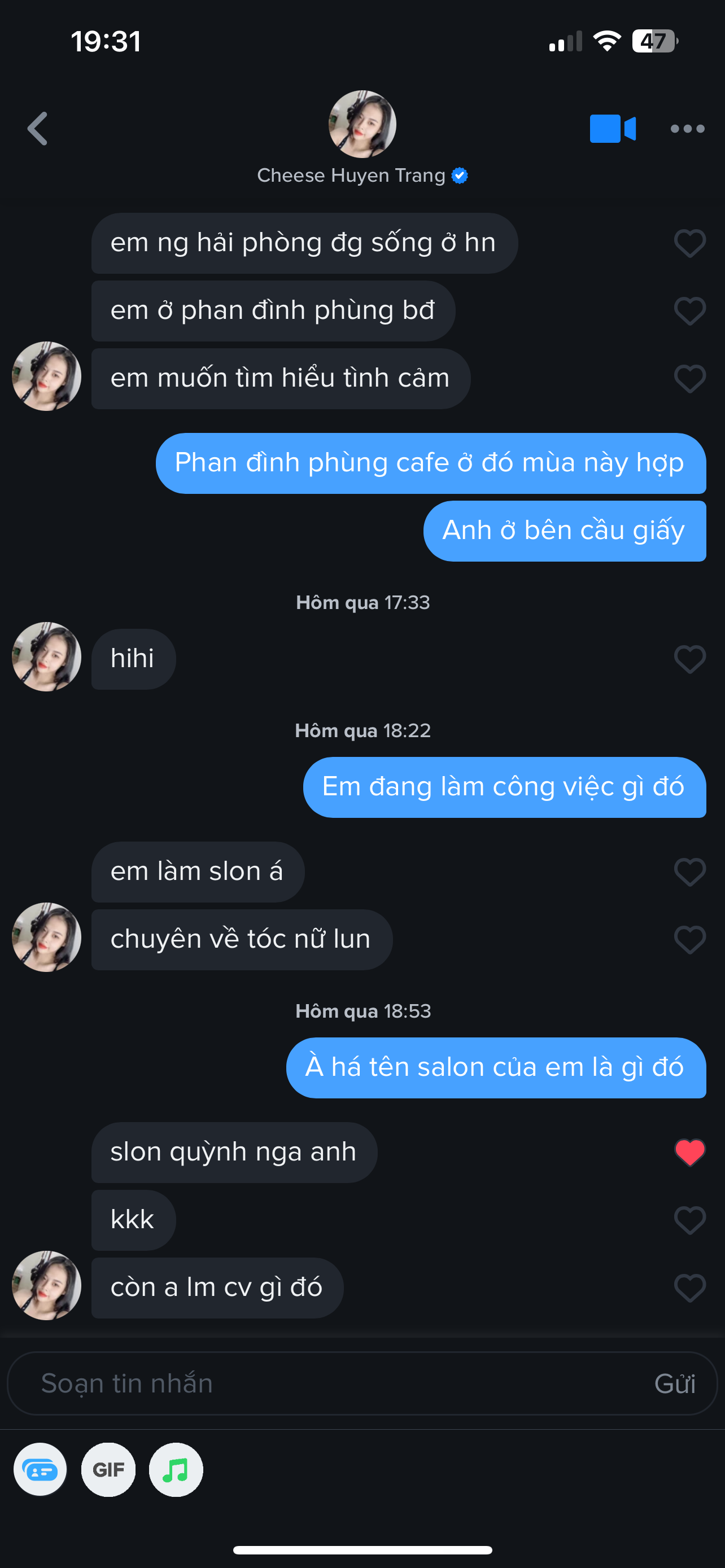This screenshot has width=725, height=1568.
Task: Open the three-dot options menu
Action: point(687,129)
